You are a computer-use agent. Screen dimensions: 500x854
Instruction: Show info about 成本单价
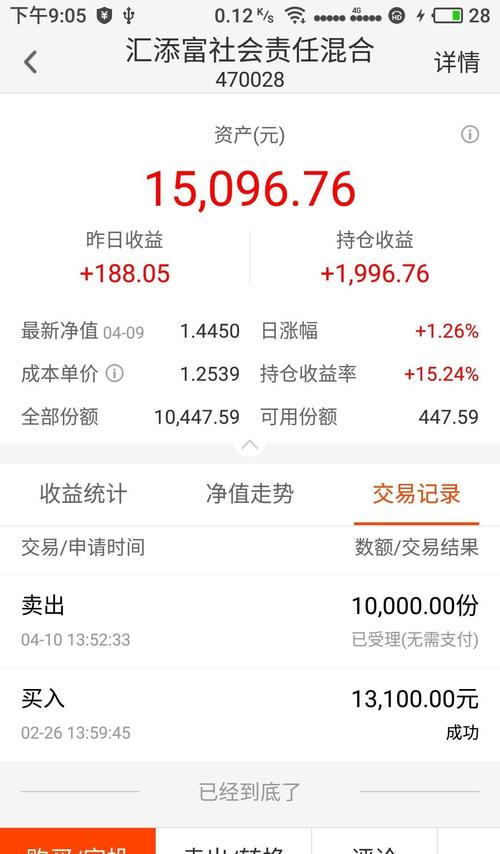[x=114, y=374]
